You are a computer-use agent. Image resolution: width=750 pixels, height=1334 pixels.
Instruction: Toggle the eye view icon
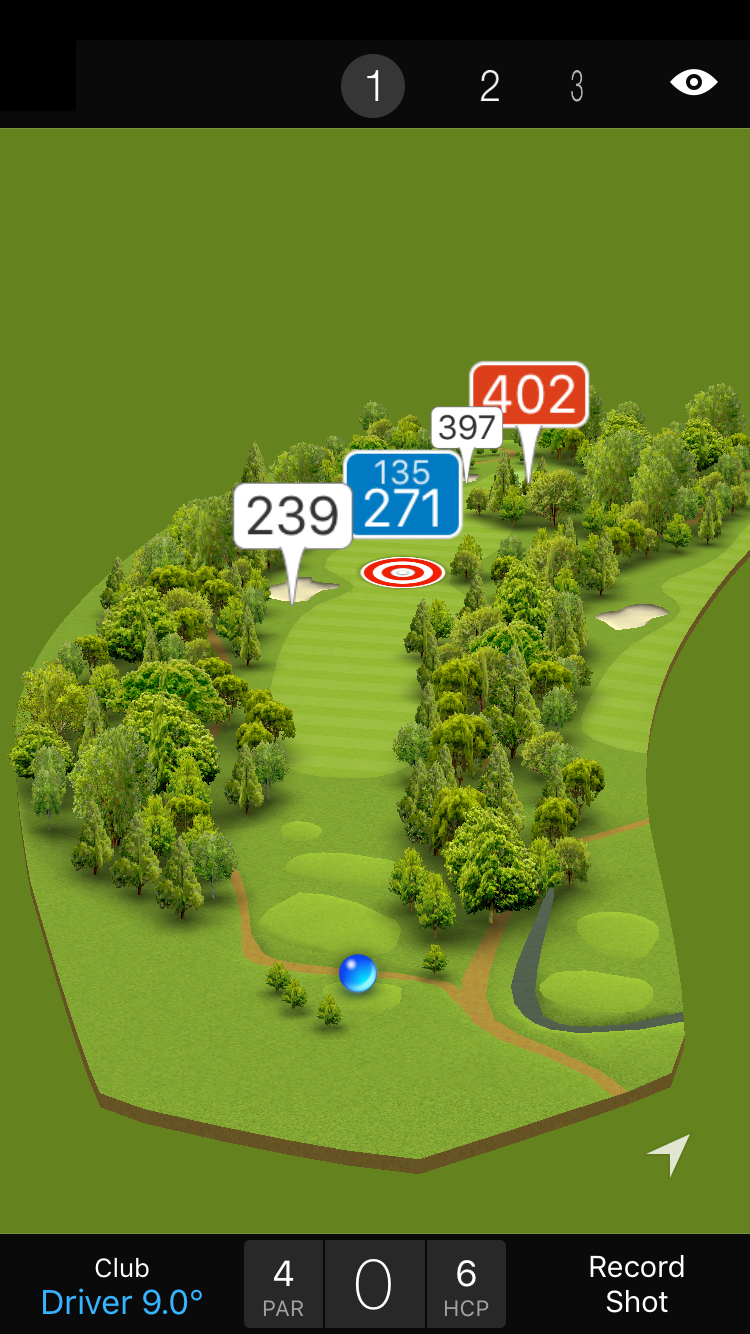pyautogui.click(x=693, y=83)
